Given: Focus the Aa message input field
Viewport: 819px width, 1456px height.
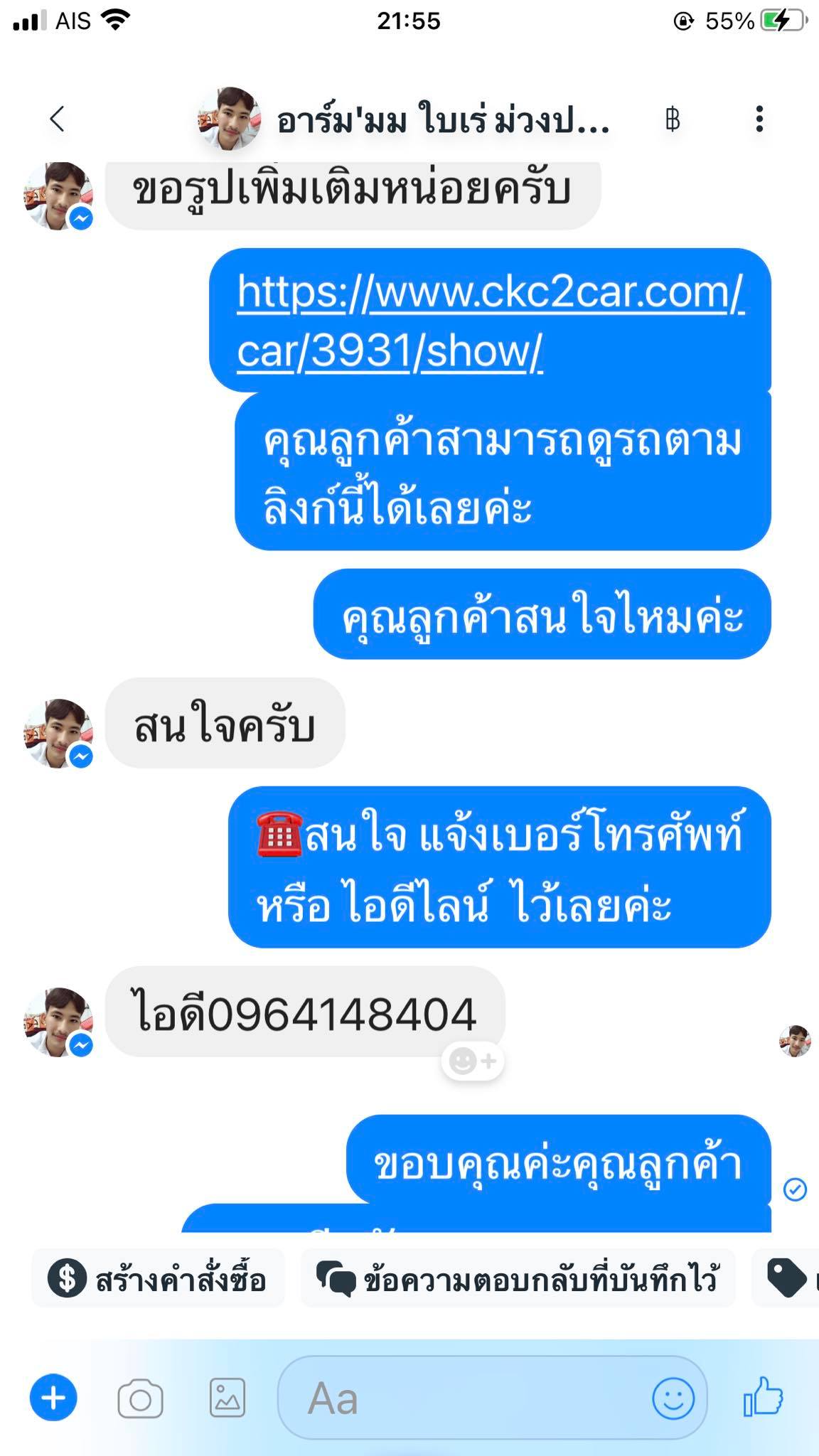Looking at the screenshot, I should coord(462,1398).
